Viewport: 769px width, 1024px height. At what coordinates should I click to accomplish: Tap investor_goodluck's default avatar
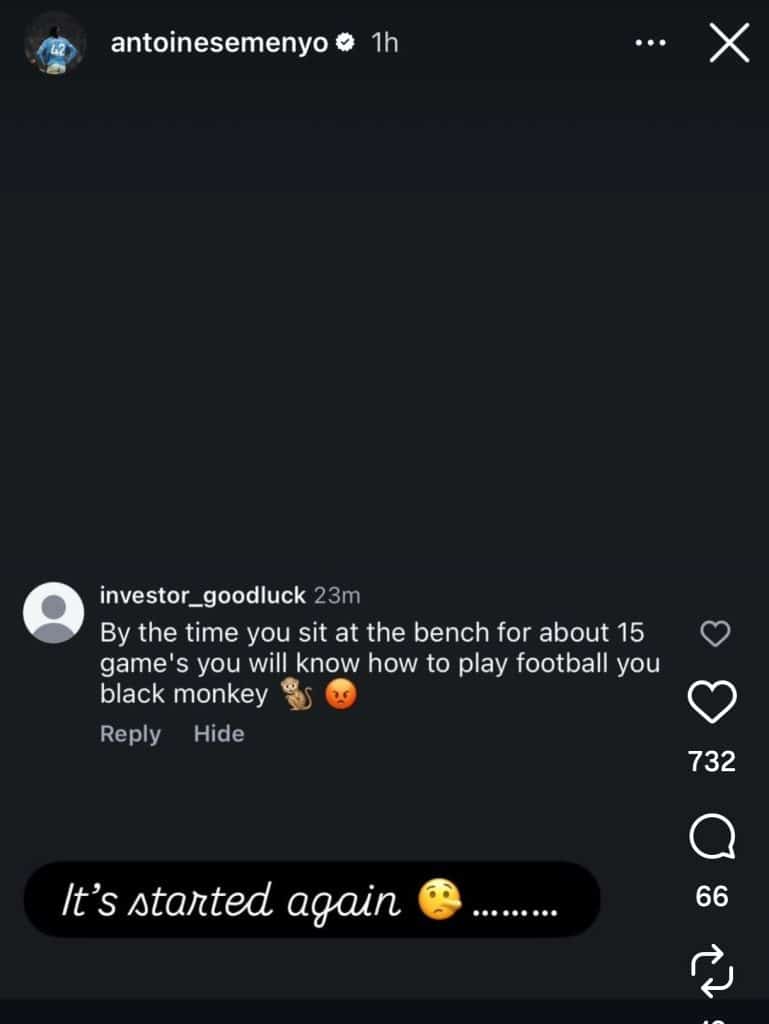pyautogui.click(x=53, y=612)
